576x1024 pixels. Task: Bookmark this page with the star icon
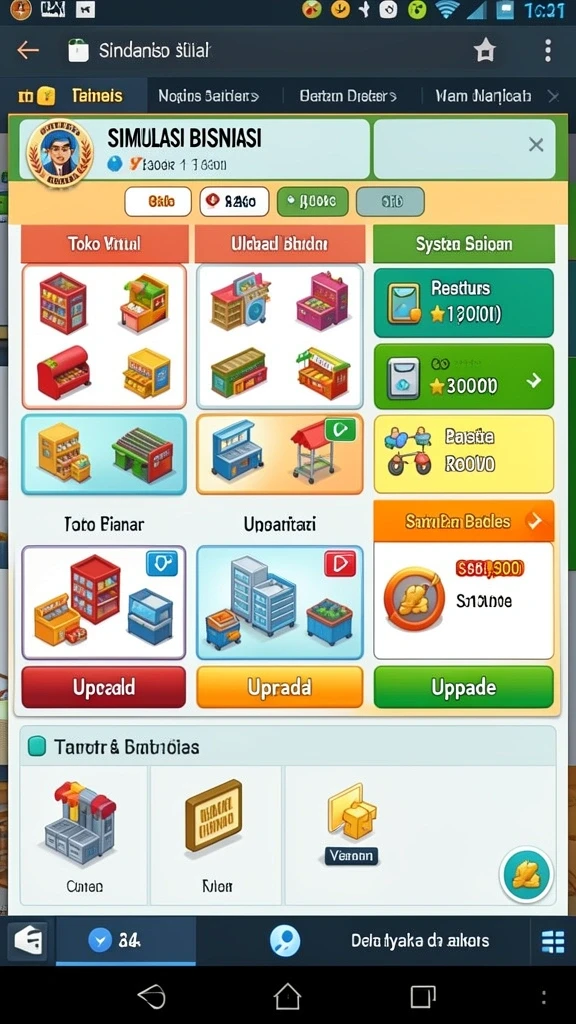coord(485,50)
